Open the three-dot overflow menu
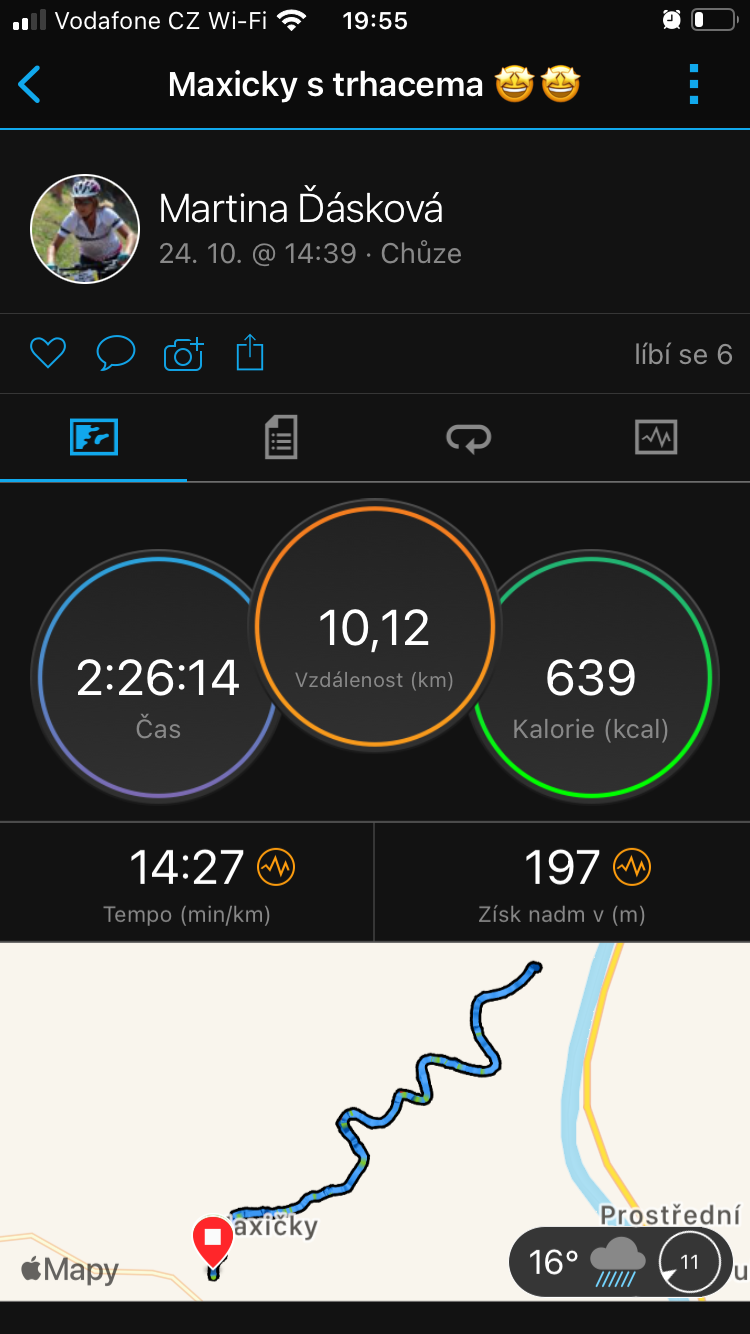 (x=694, y=85)
